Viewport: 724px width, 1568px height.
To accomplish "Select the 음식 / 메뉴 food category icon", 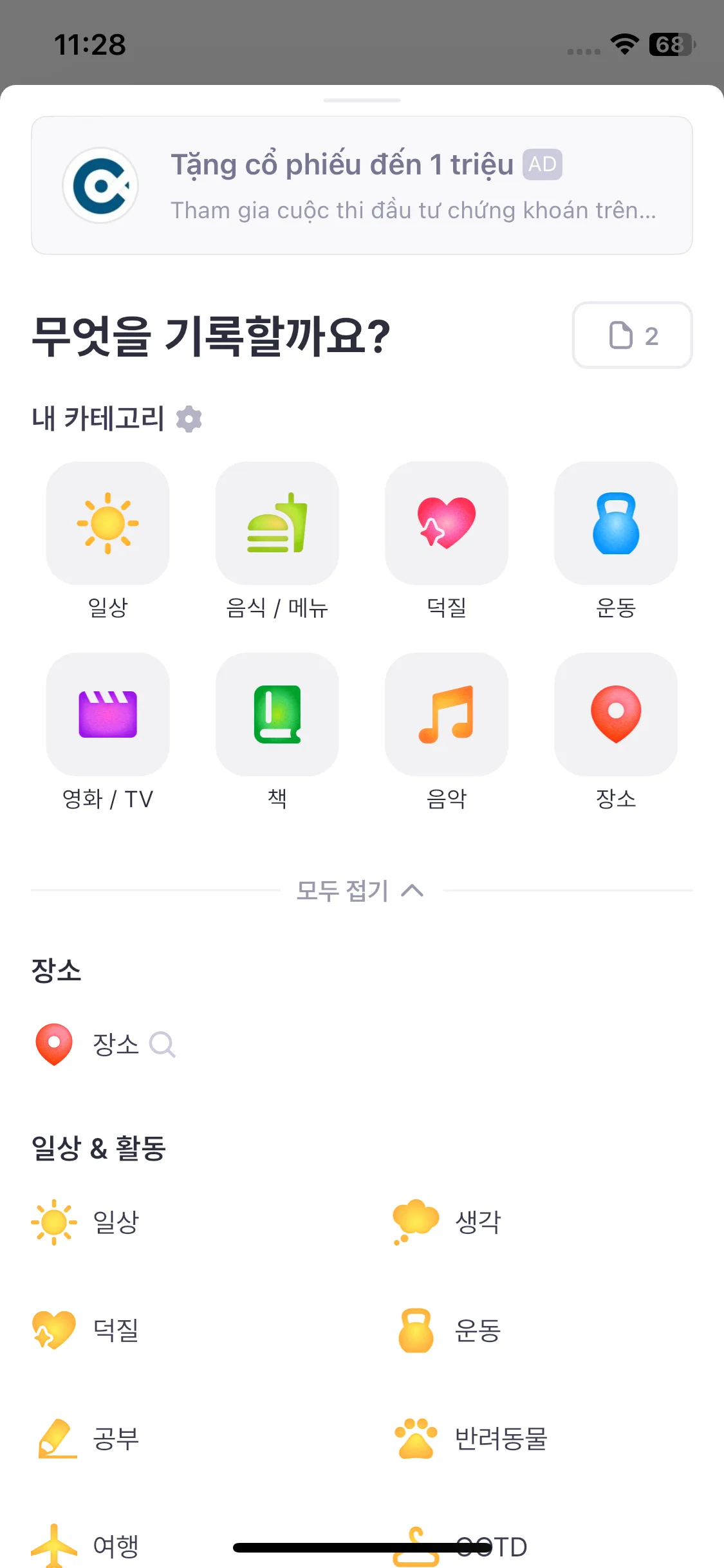I will (x=277, y=523).
